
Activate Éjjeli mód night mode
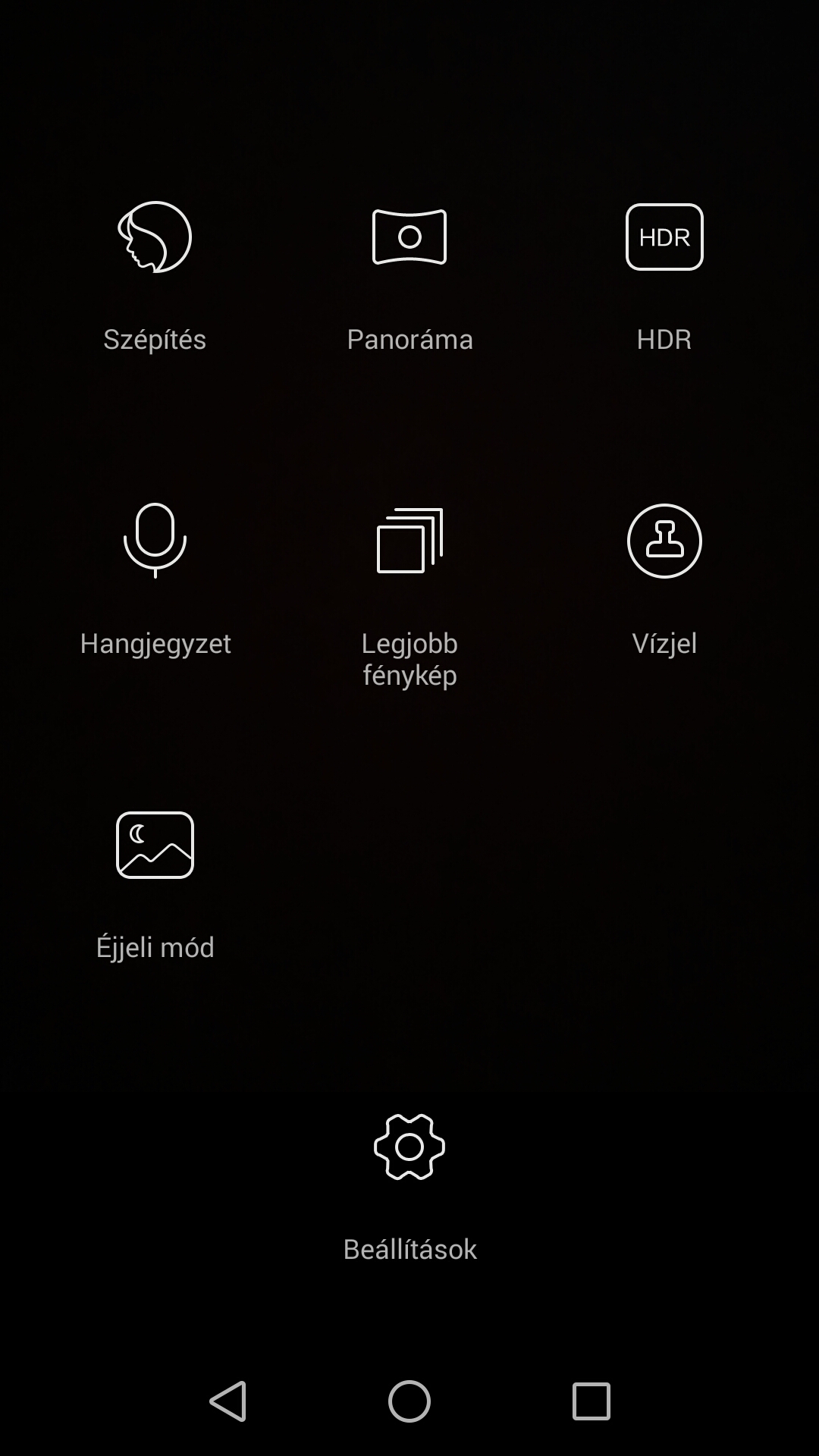click(155, 845)
